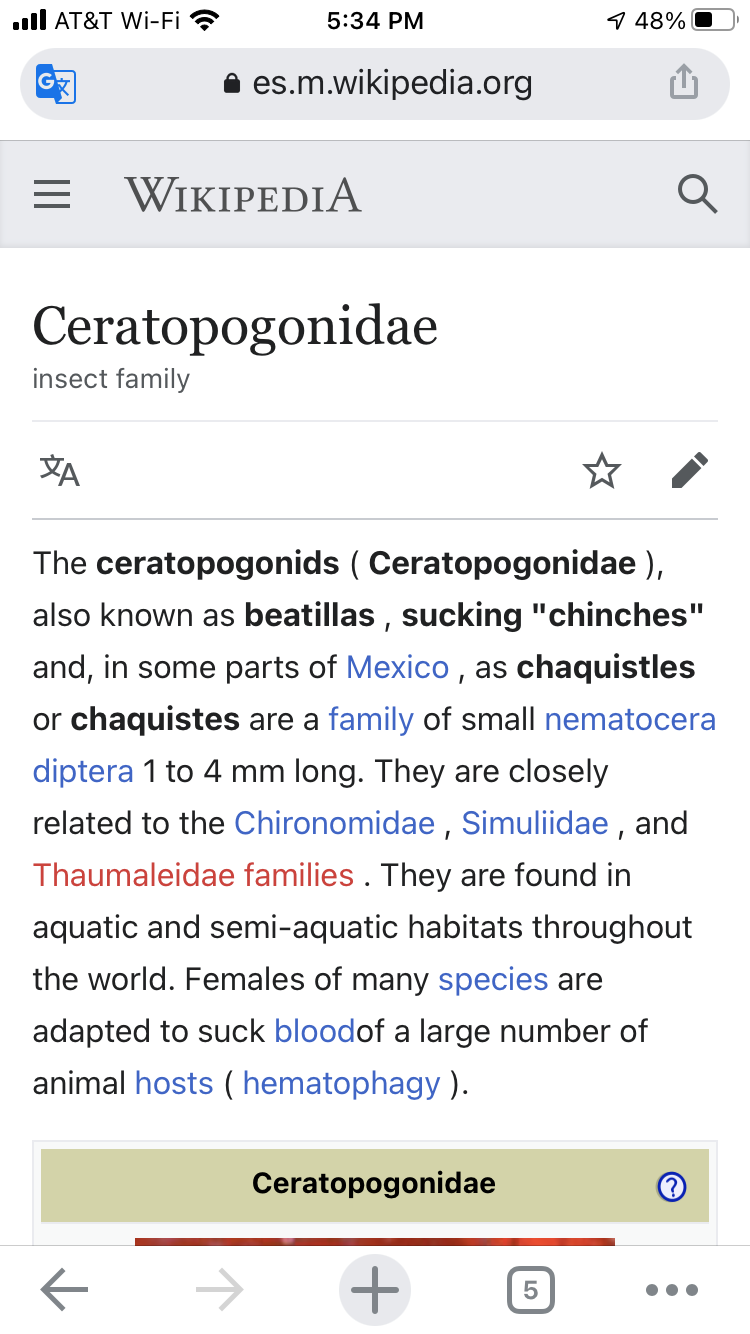Open the browser three-dot menu
Viewport: 750px width, 1334px height.
672,1290
